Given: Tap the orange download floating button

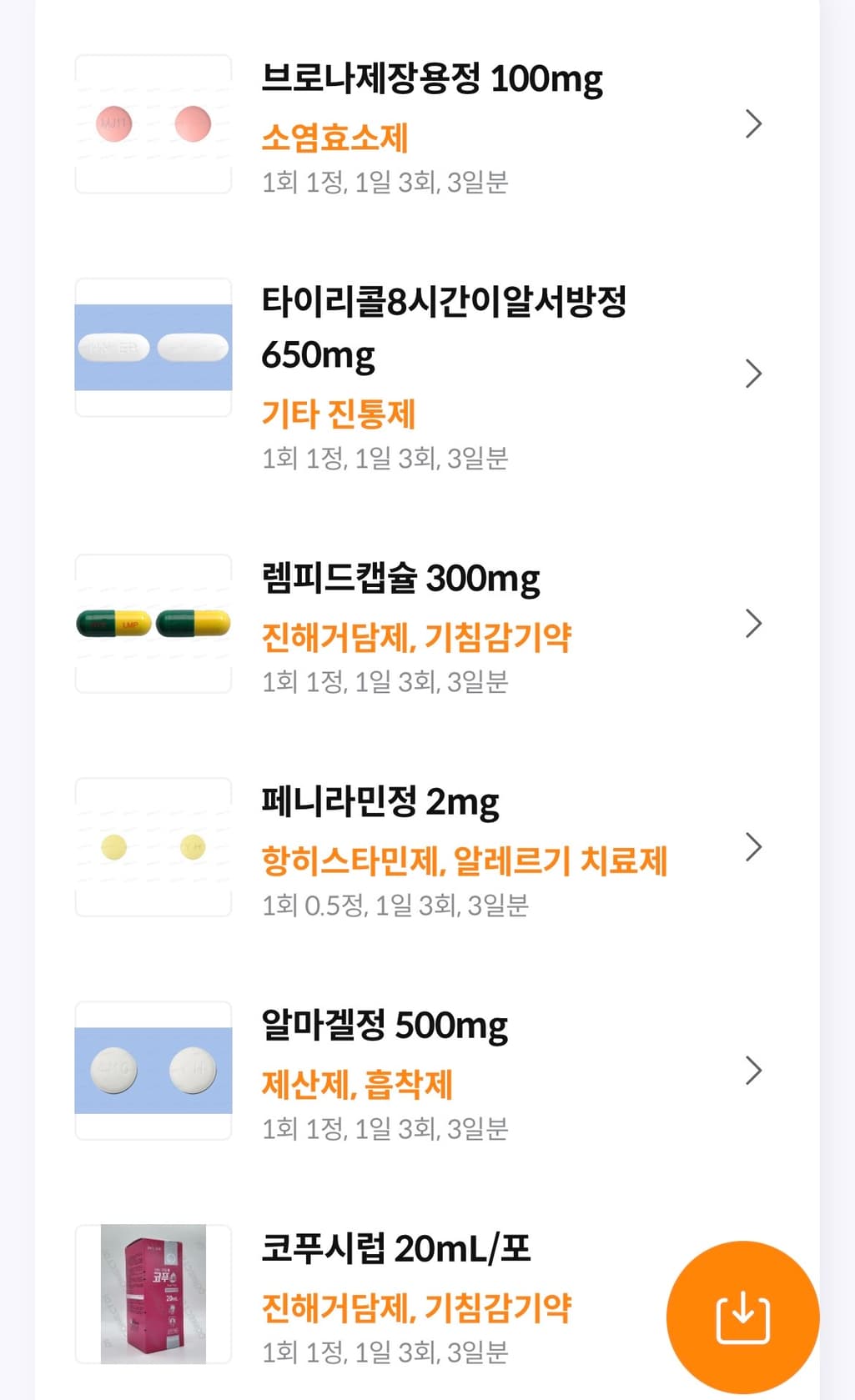Looking at the screenshot, I should (742, 1317).
